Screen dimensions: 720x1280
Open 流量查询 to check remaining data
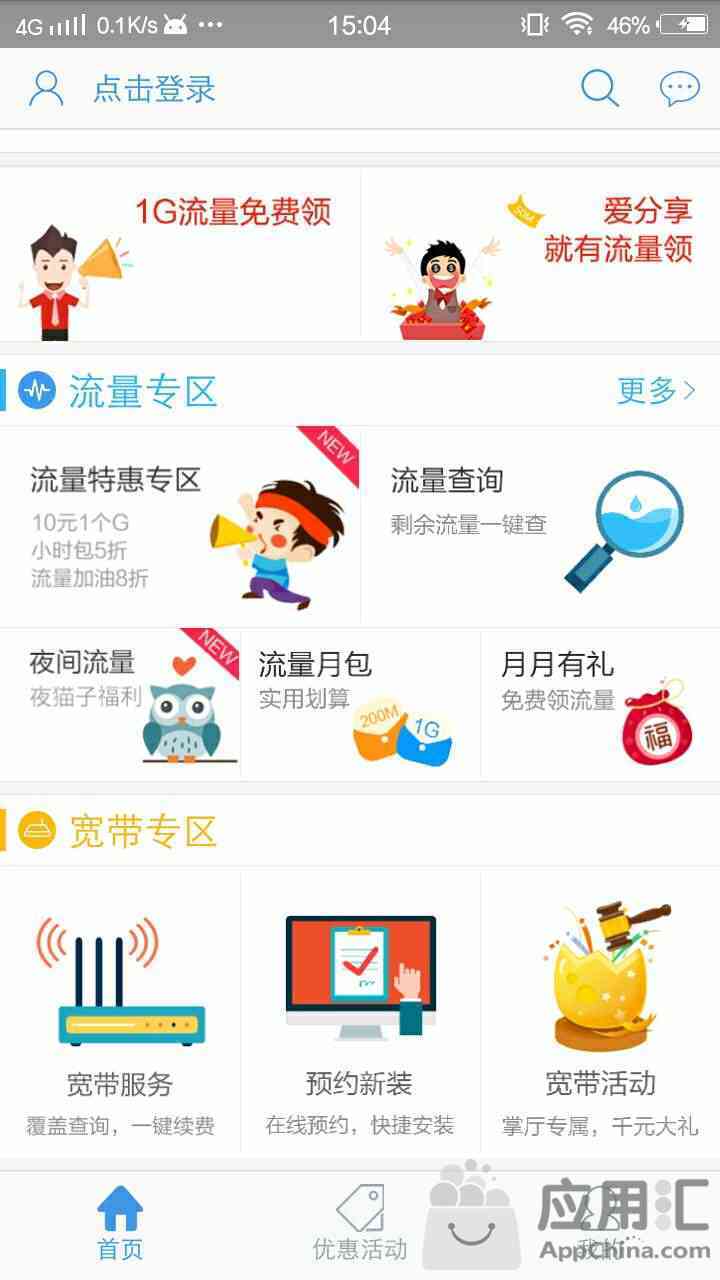(x=540, y=527)
